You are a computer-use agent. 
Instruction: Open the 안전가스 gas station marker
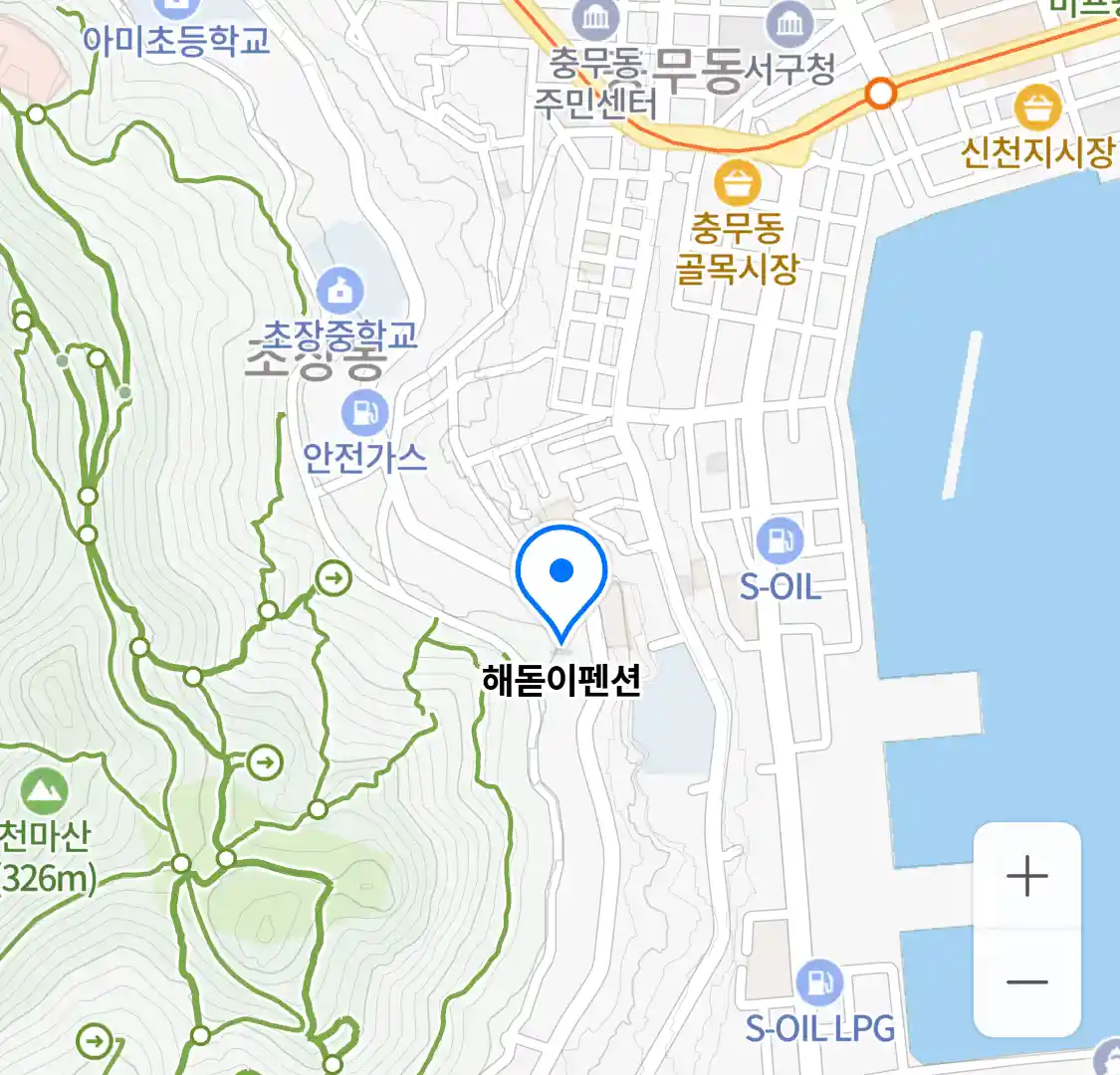364,412
